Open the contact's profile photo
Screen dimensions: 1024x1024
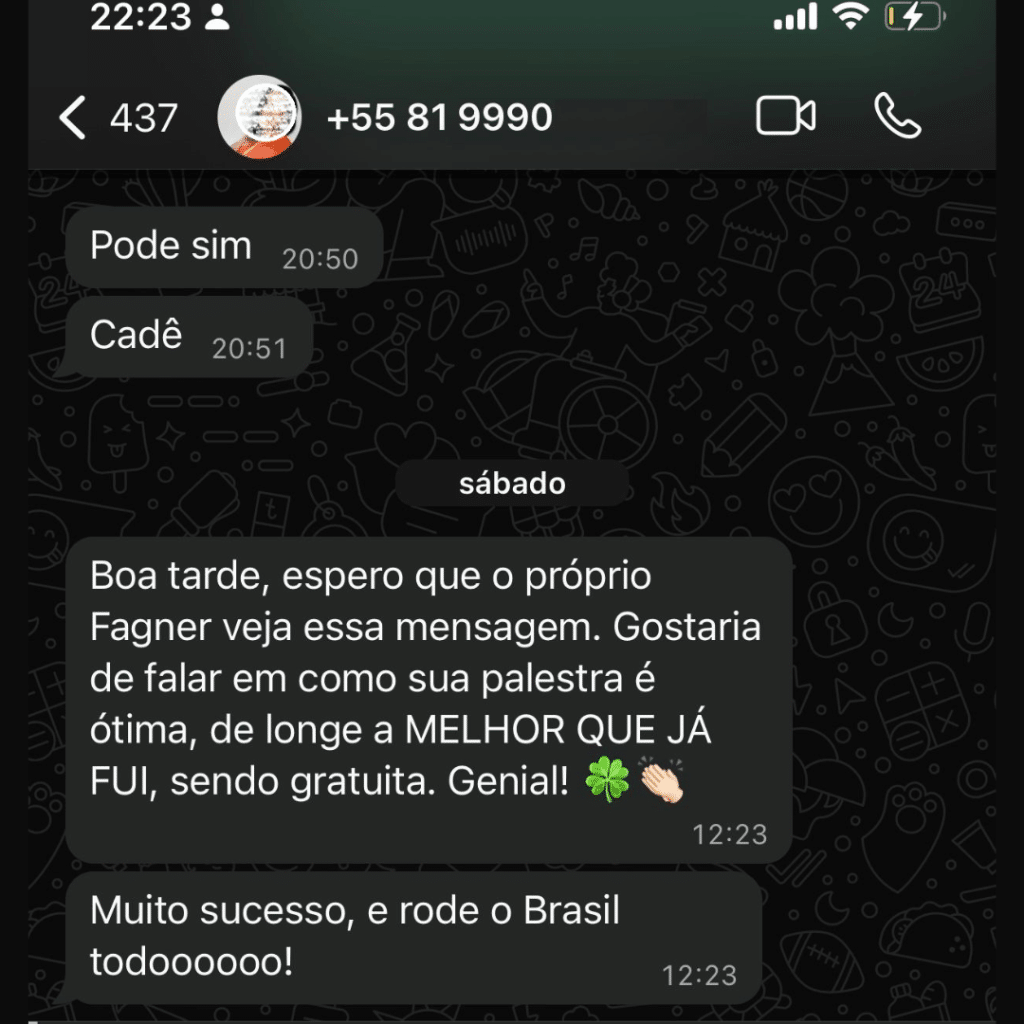click(x=259, y=117)
